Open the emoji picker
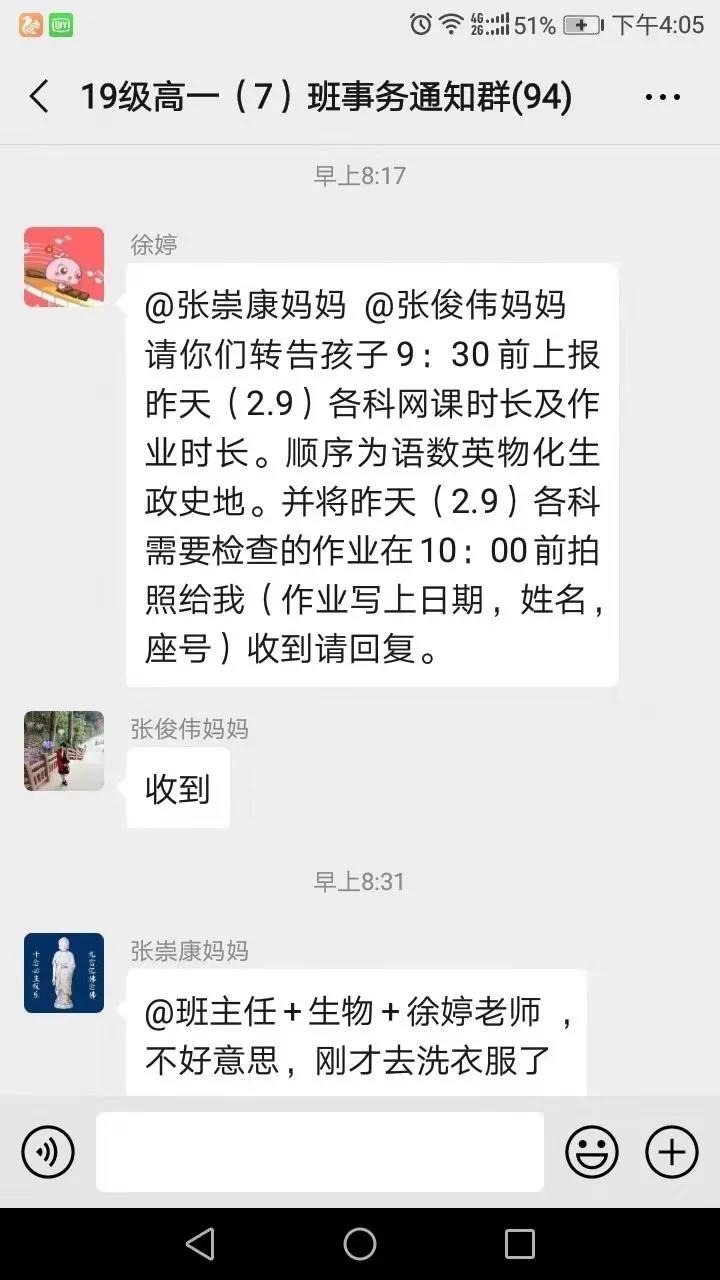This screenshot has width=720, height=1280. 592,1152
